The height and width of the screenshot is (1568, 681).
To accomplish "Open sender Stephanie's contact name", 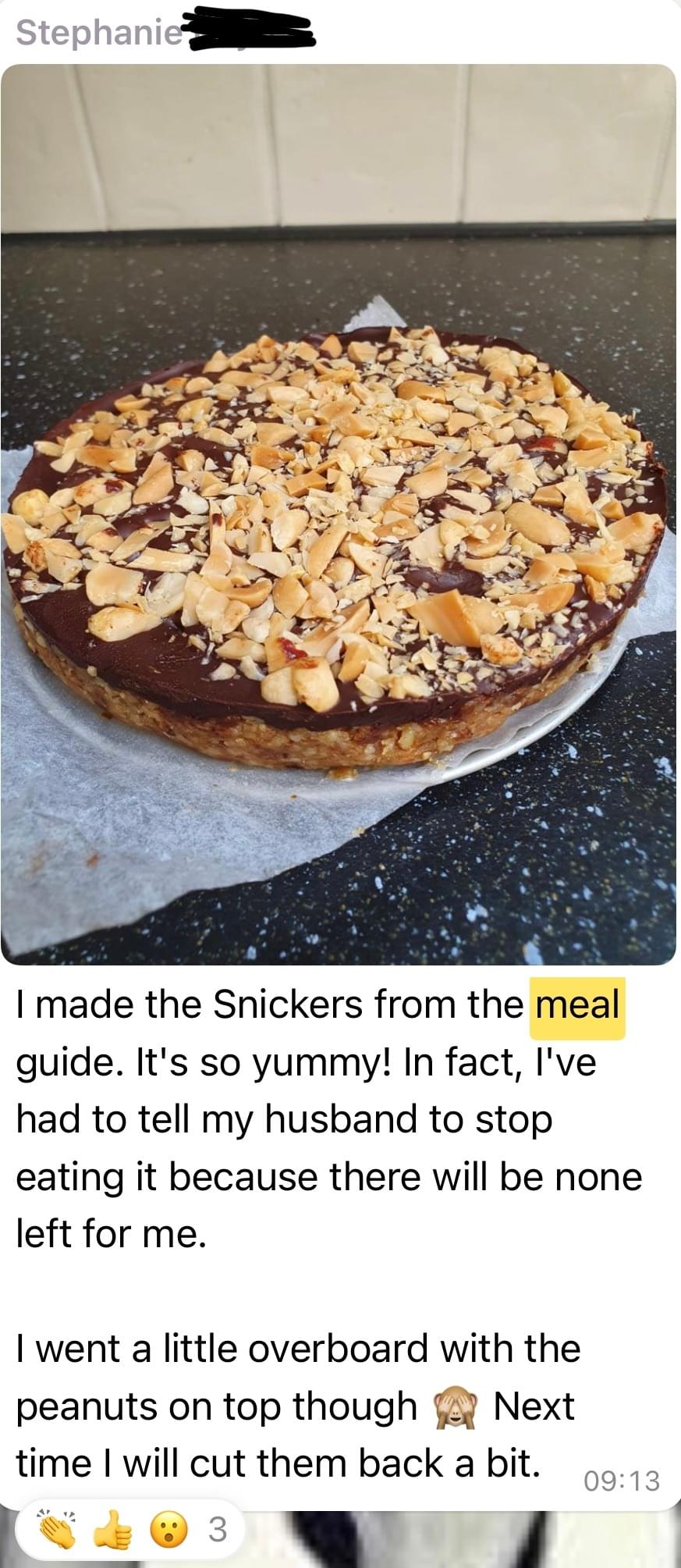I will pos(98,33).
